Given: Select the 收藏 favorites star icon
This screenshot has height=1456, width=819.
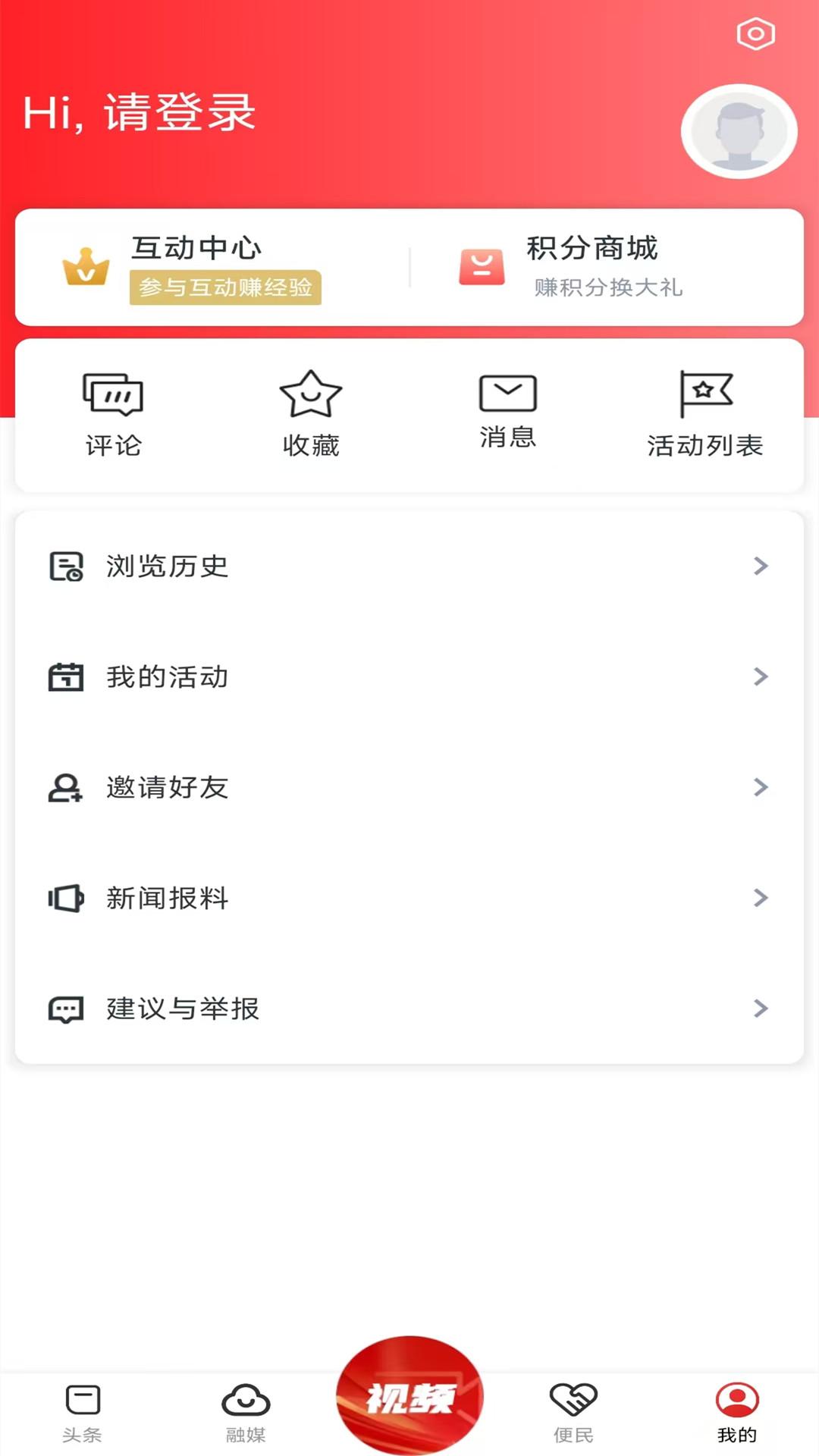Looking at the screenshot, I should [311, 394].
